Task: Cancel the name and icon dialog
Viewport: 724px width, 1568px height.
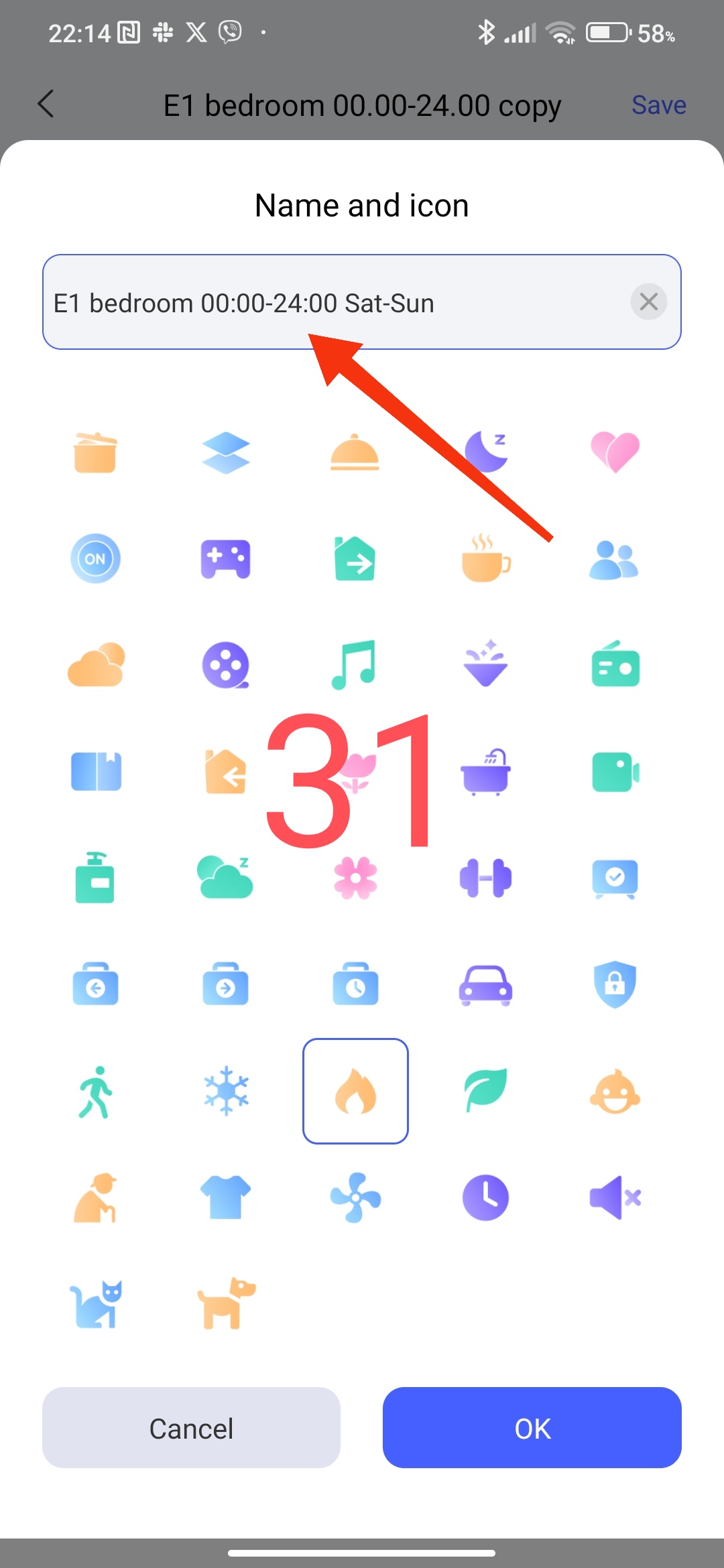Action: pos(191,1428)
